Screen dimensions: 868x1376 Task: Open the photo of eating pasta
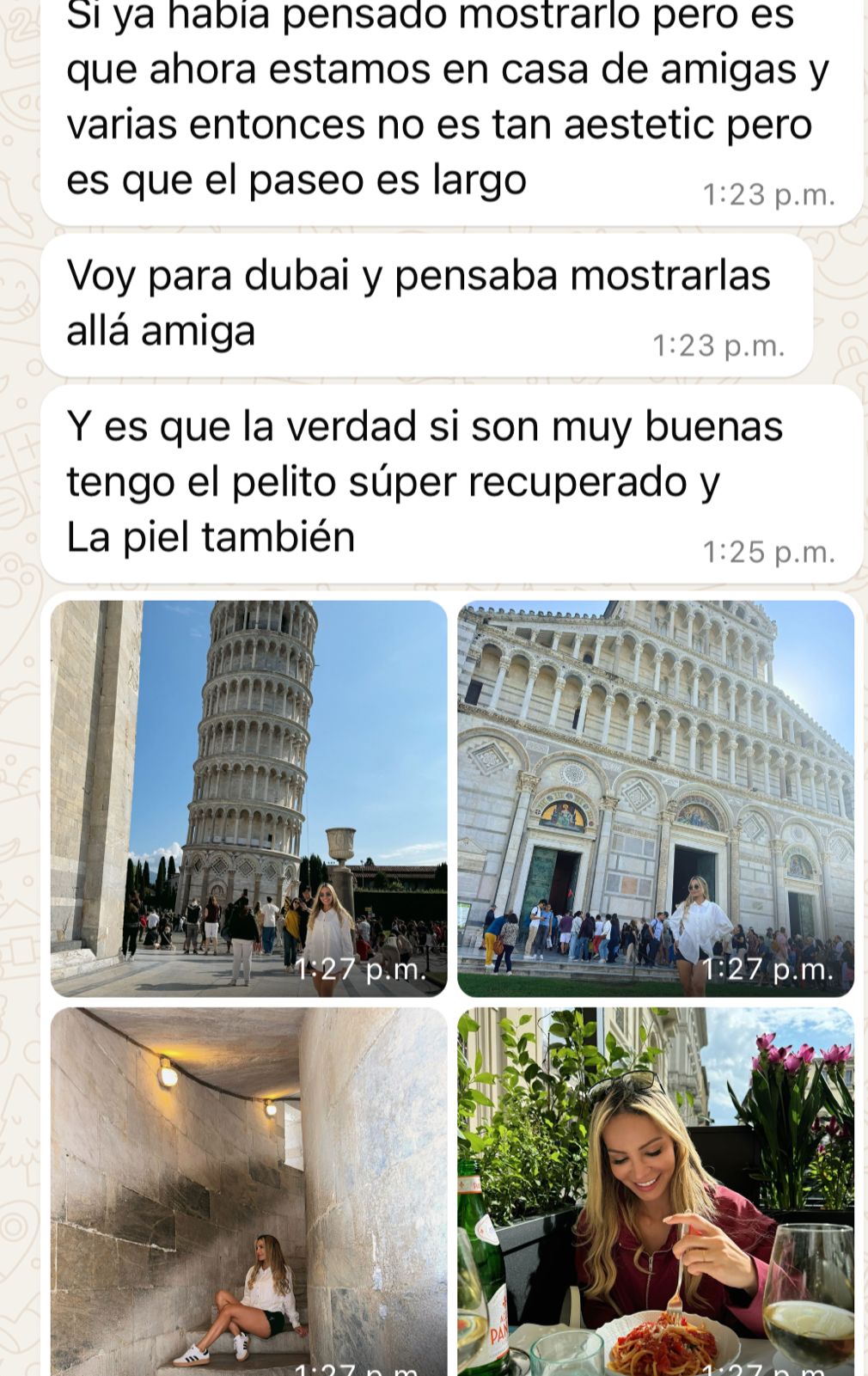(655, 1190)
